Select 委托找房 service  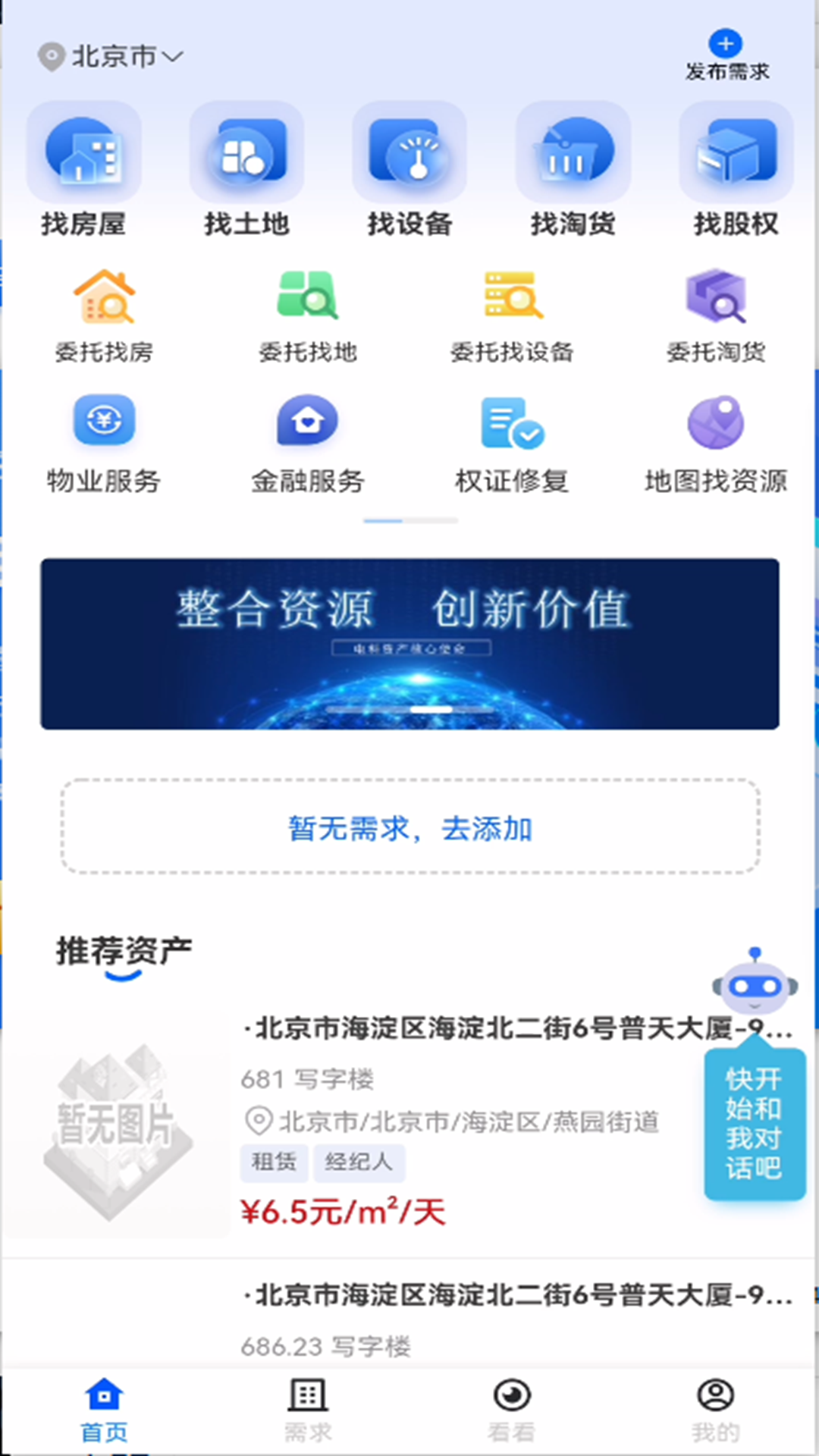[104, 316]
